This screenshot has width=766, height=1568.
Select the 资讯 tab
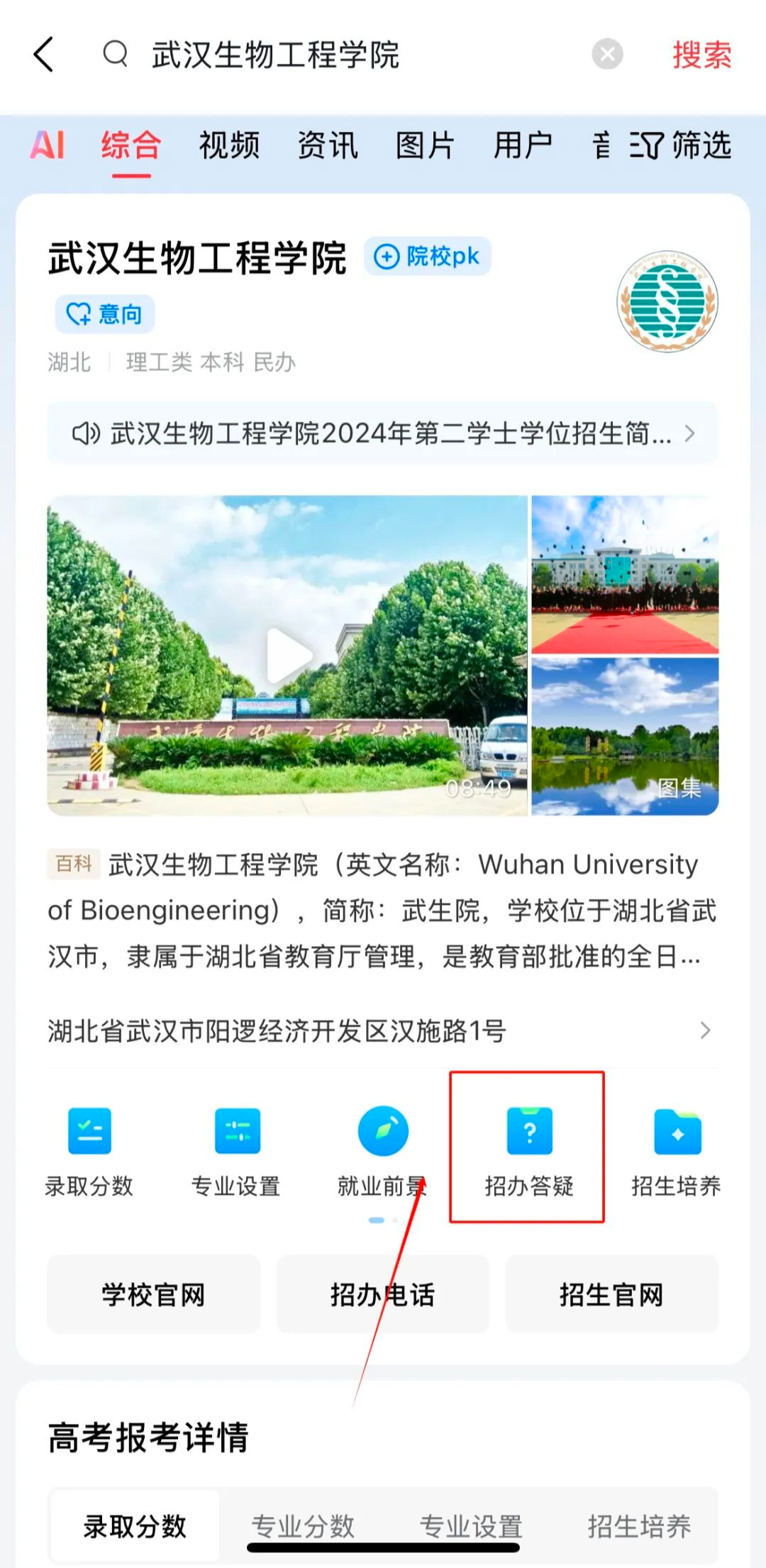327,145
